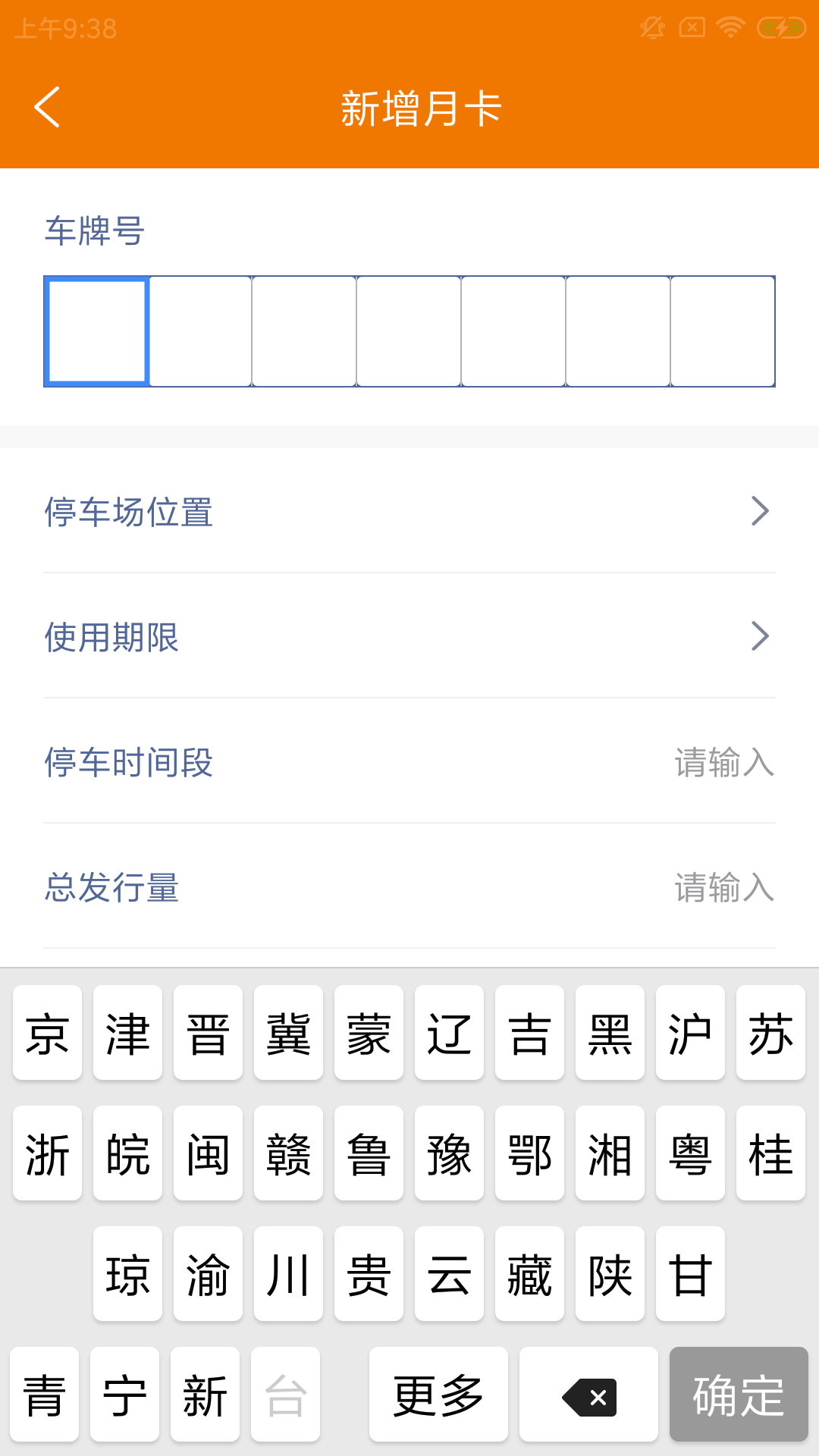This screenshot has height=1456, width=819.
Task: Select the 沪 province key
Action: [690, 1031]
